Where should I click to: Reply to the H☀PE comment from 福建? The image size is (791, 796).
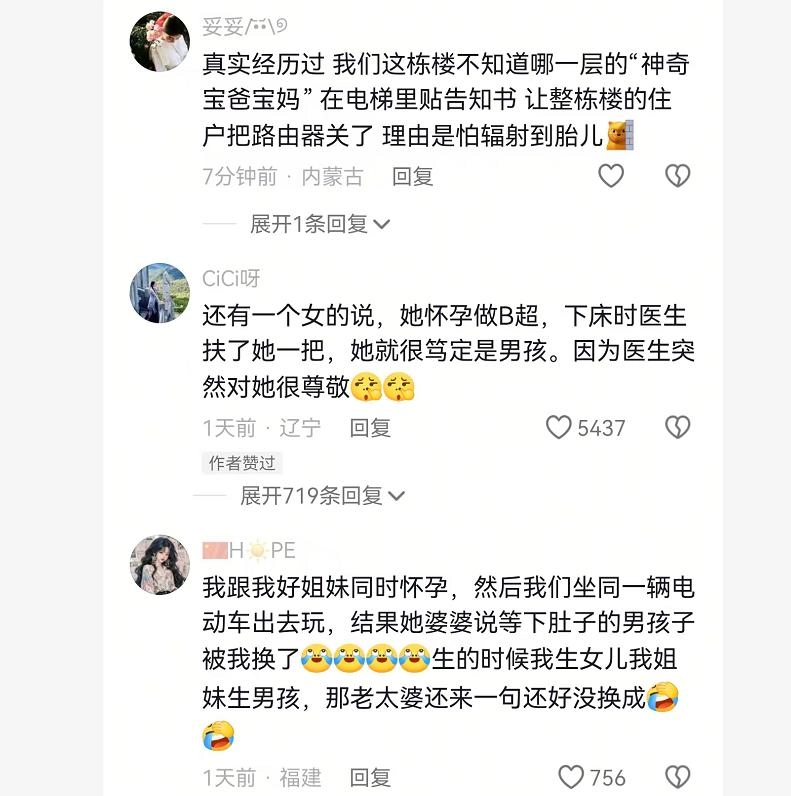point(370,777)
